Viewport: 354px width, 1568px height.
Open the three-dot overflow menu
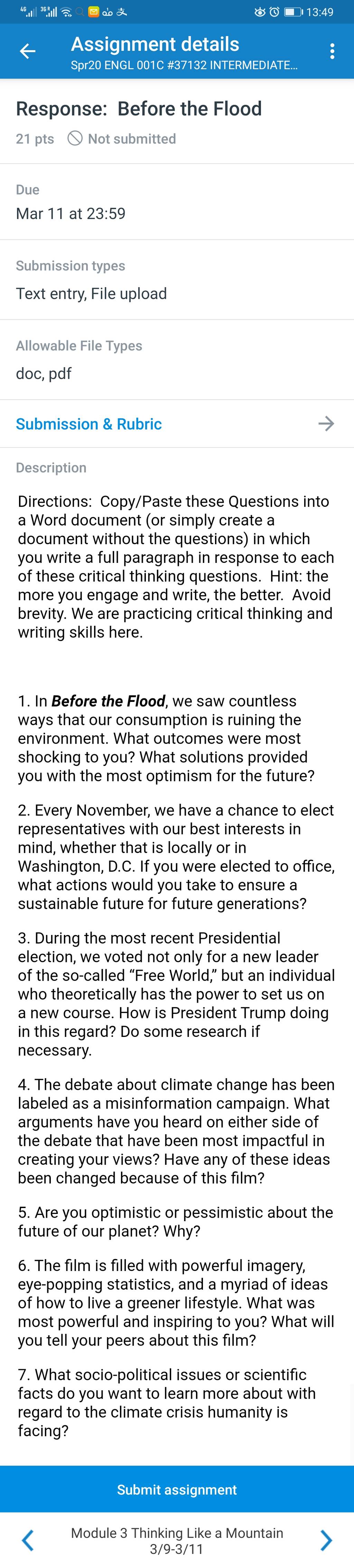coord(332,52)
